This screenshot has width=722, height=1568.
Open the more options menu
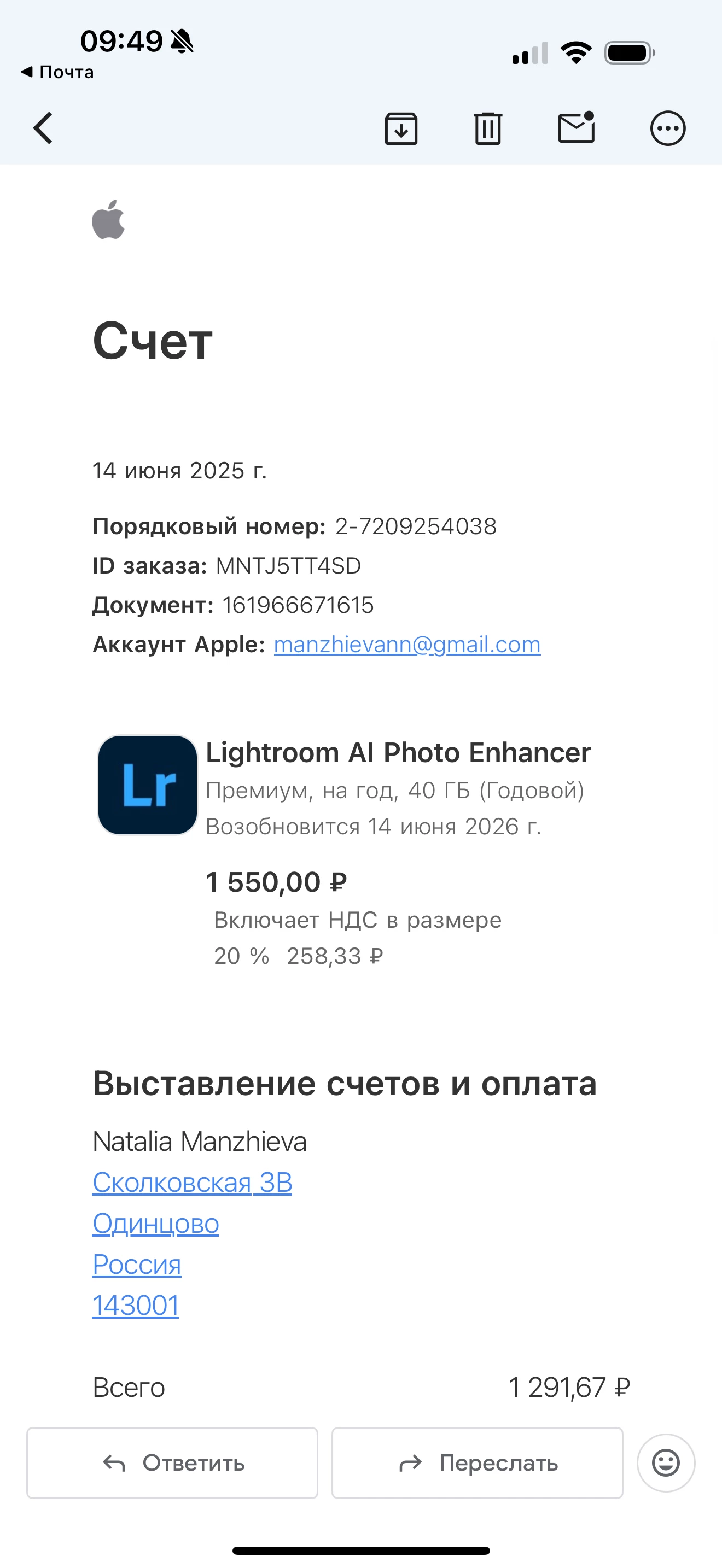tap(668, 128)
